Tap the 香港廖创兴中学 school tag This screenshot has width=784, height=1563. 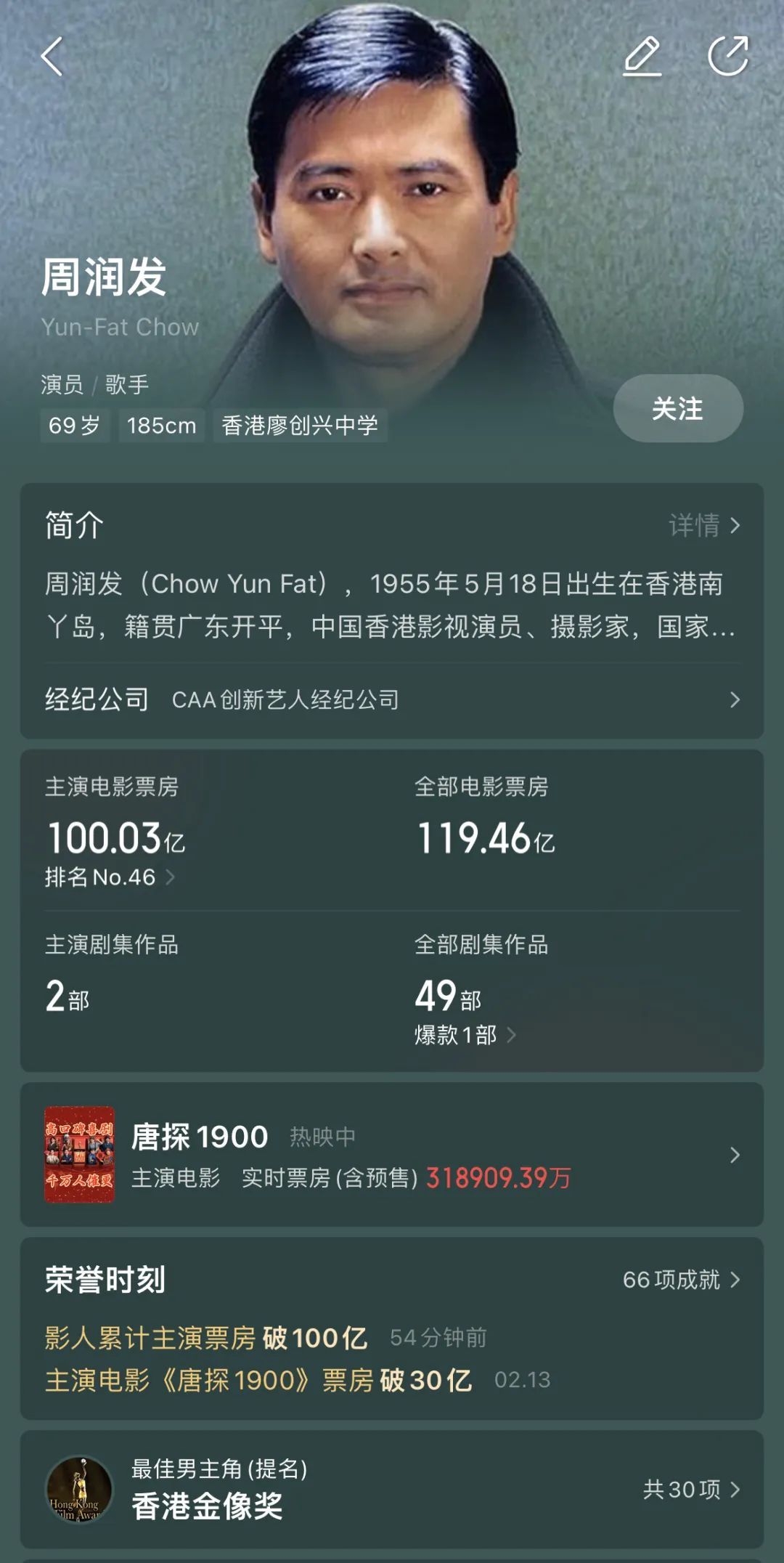pyautogui.click(x=301, y=426)
